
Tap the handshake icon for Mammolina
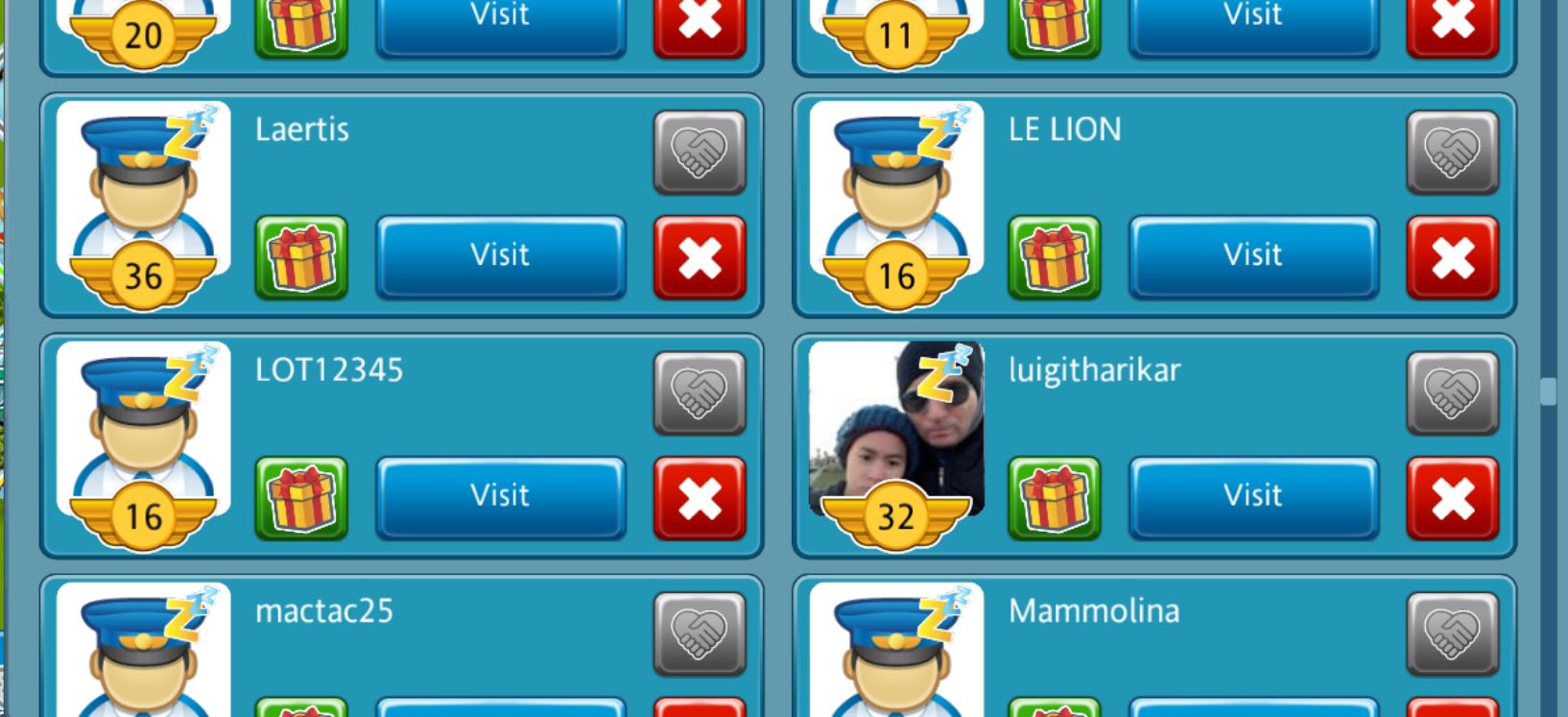(1453, 634)
